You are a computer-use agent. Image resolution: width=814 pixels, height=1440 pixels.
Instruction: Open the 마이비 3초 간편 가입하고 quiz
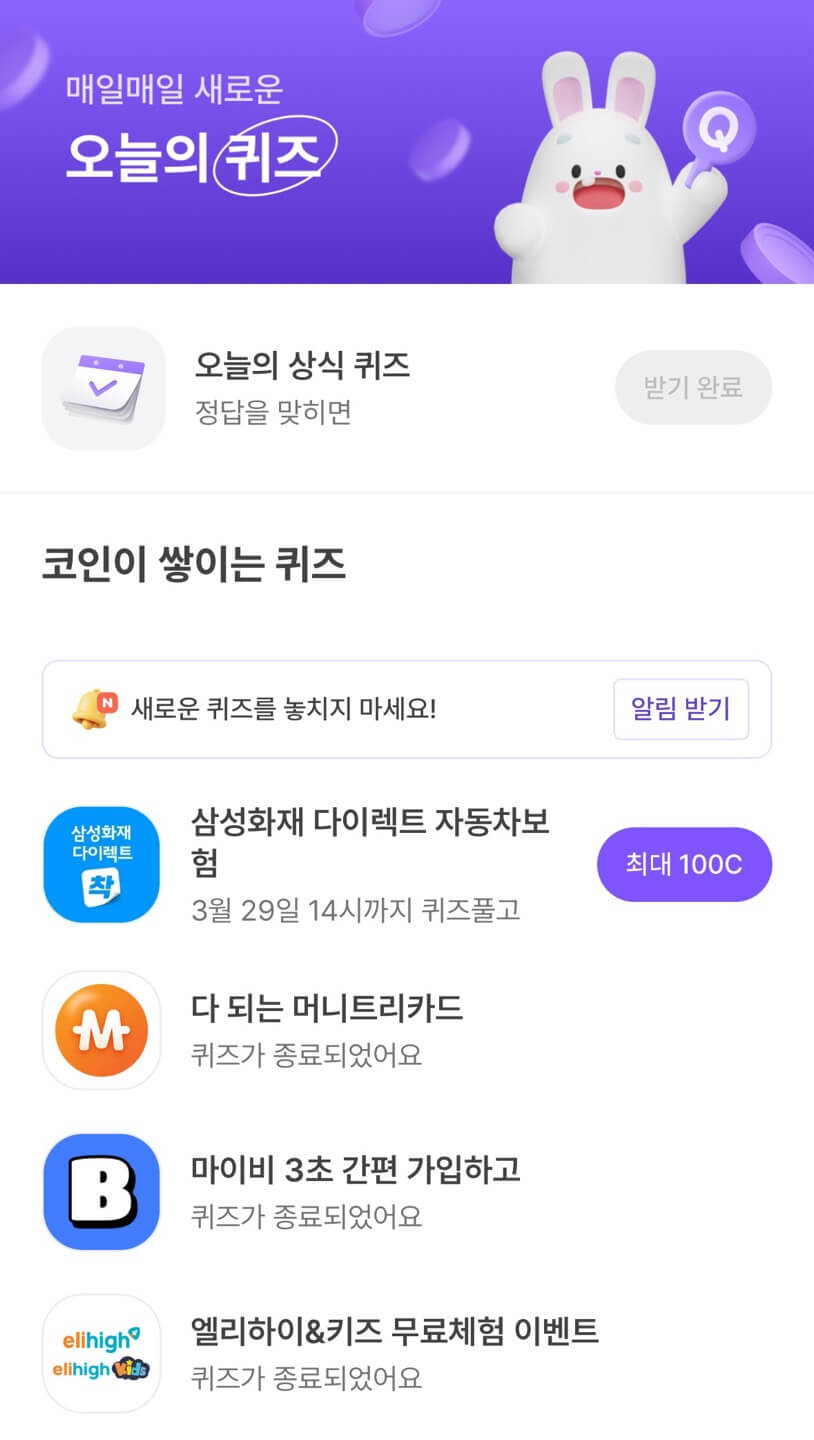pos(357,1170)
